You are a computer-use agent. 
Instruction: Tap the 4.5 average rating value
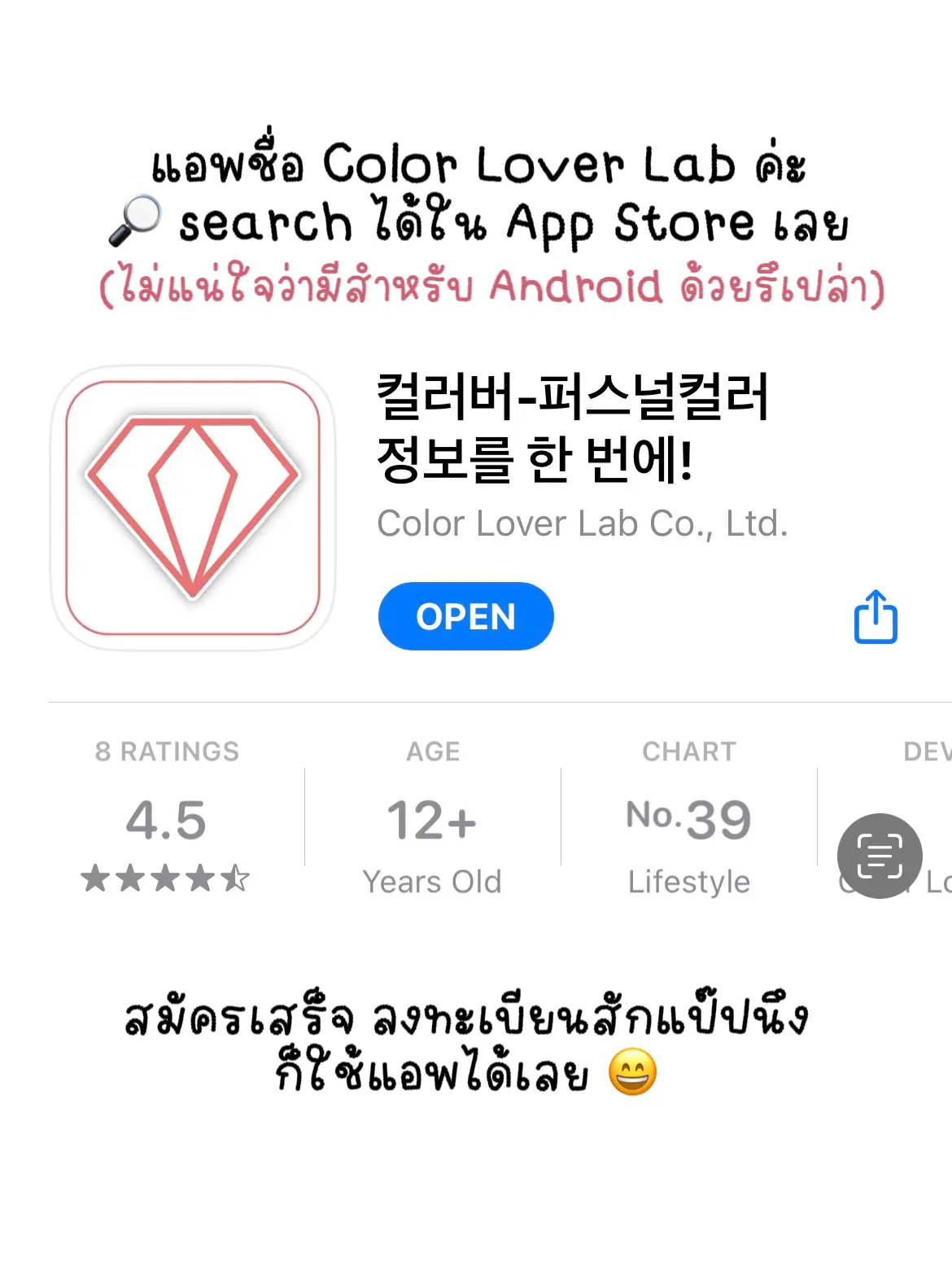click(x=166, y=820)
